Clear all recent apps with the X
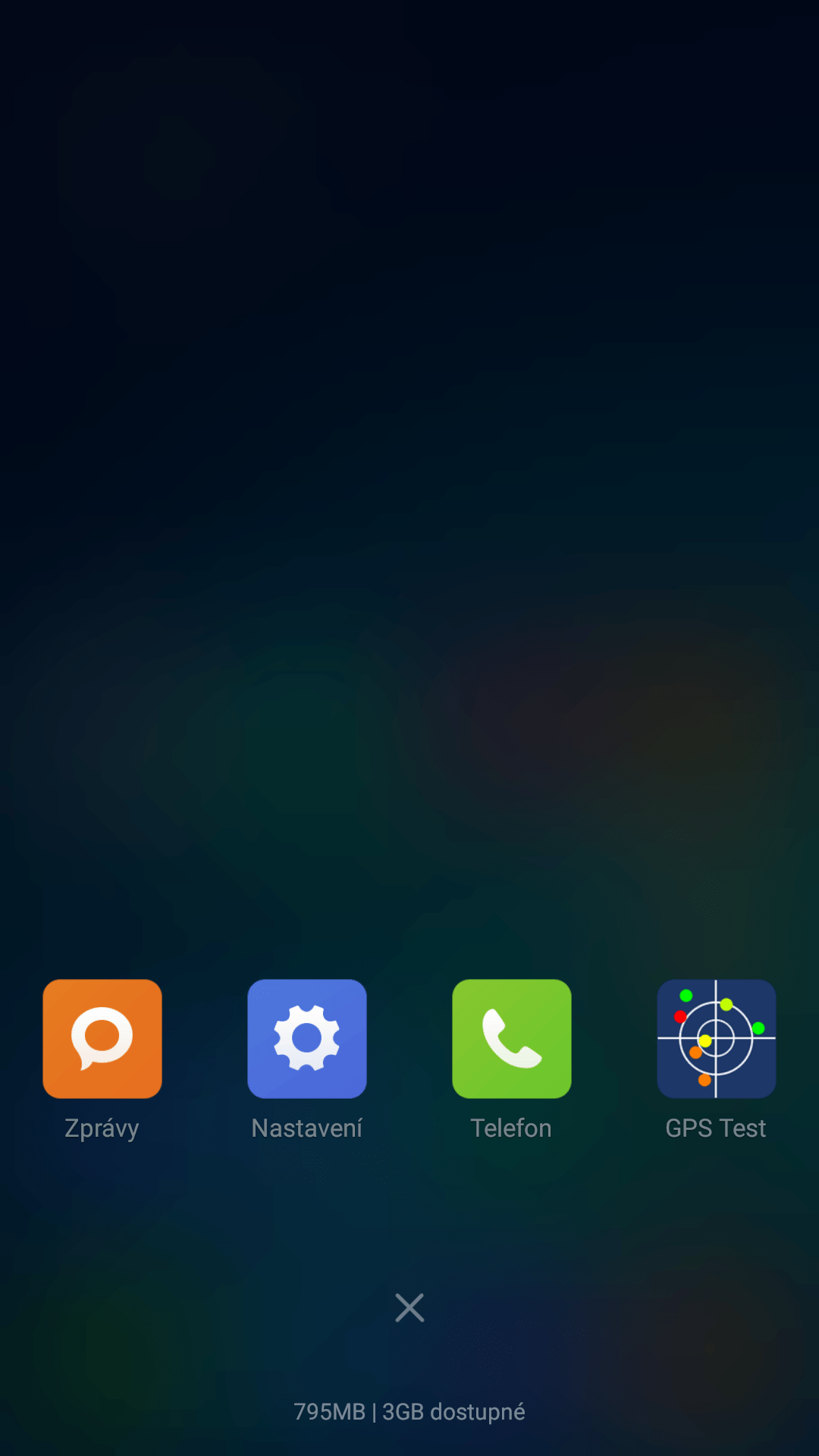Screen dimensions: 819x1456 tap(409, 1307)
